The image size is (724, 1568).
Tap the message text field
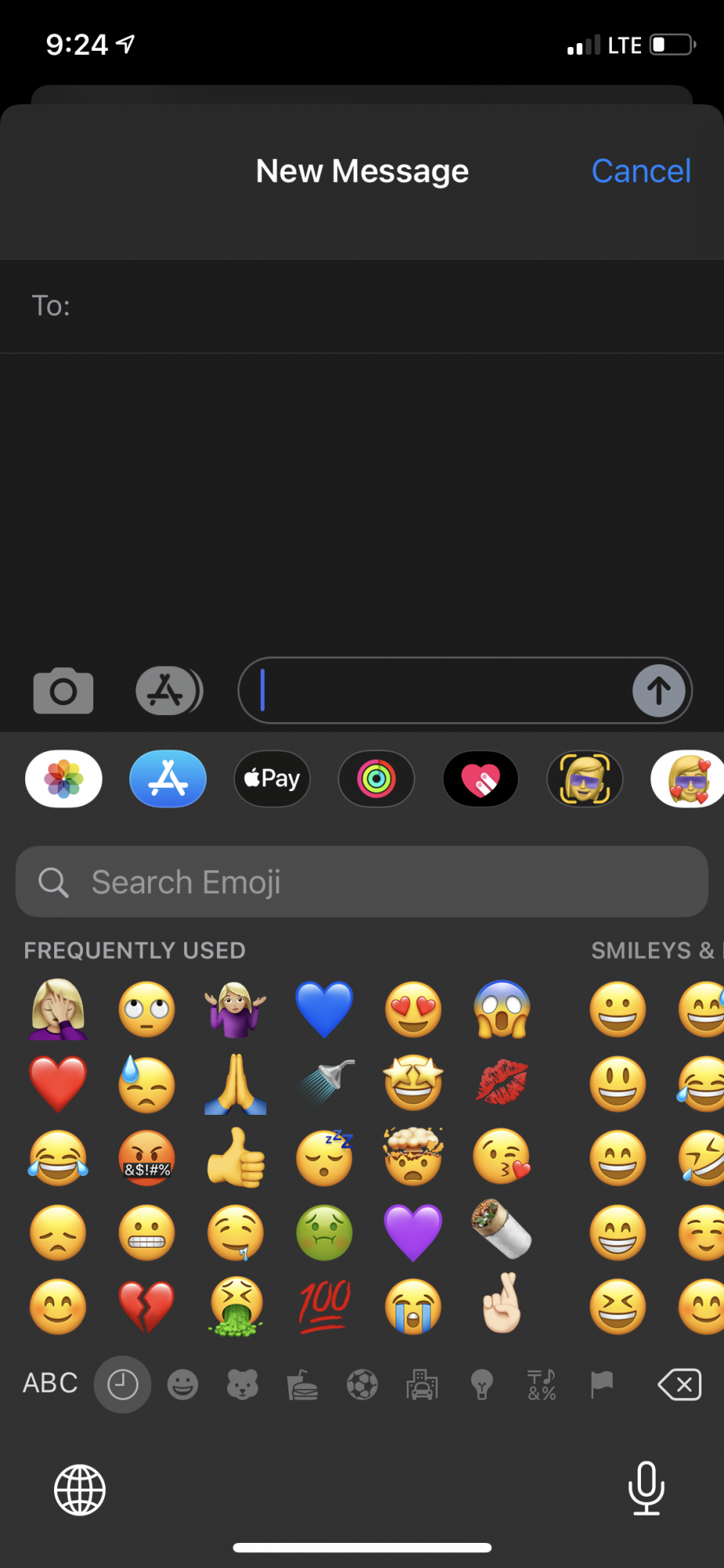[443, 691]
